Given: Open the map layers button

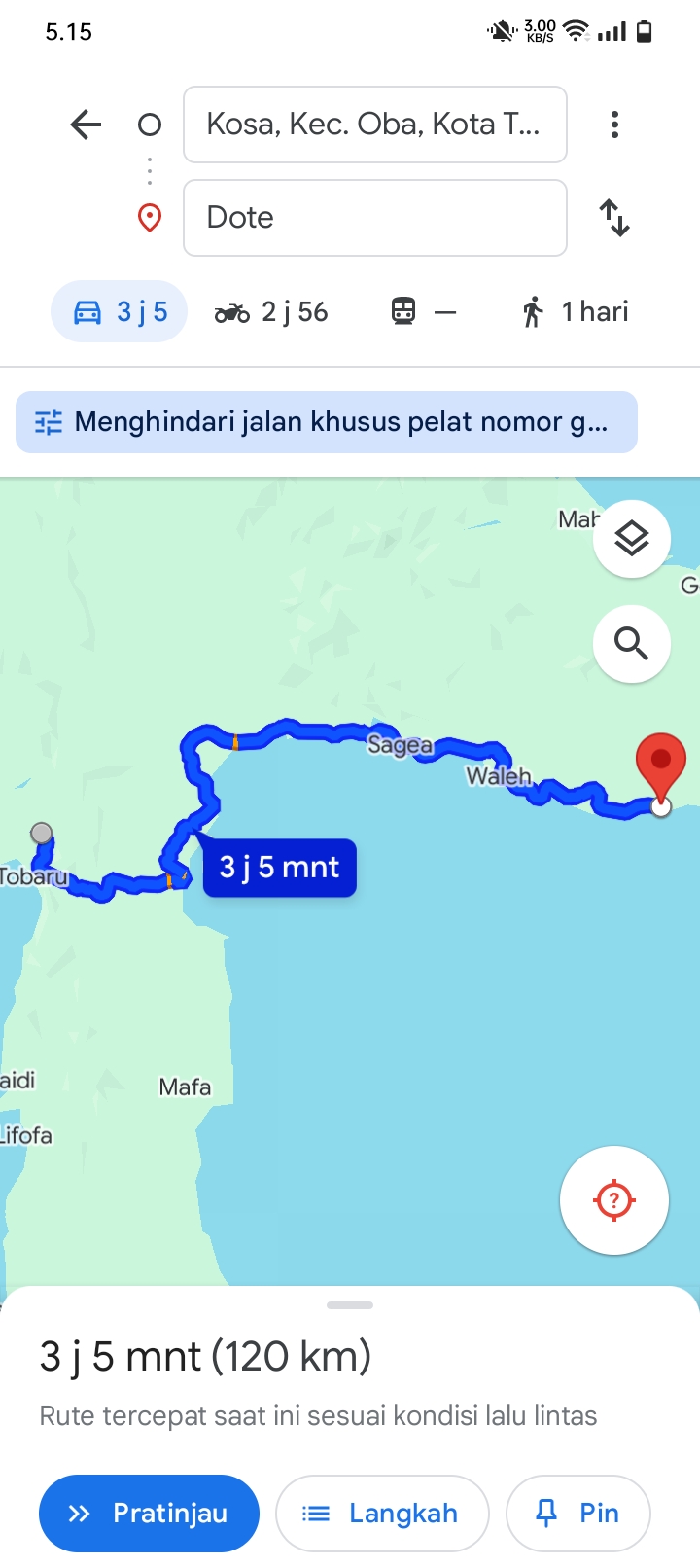Looking at the screenshot, I should pyautogui.click(x=632, y=539).
